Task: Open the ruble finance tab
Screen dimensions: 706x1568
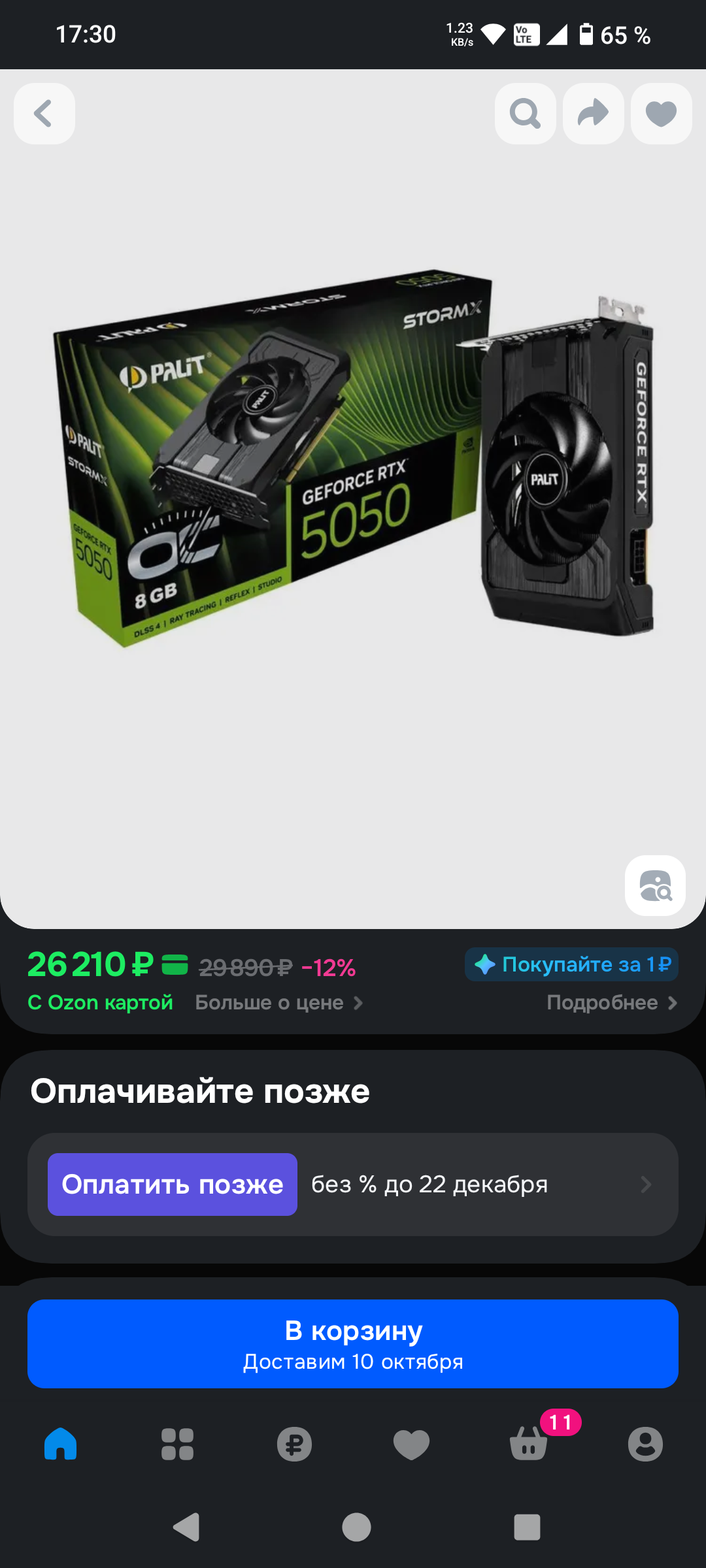Action: tap(294, 1444)
